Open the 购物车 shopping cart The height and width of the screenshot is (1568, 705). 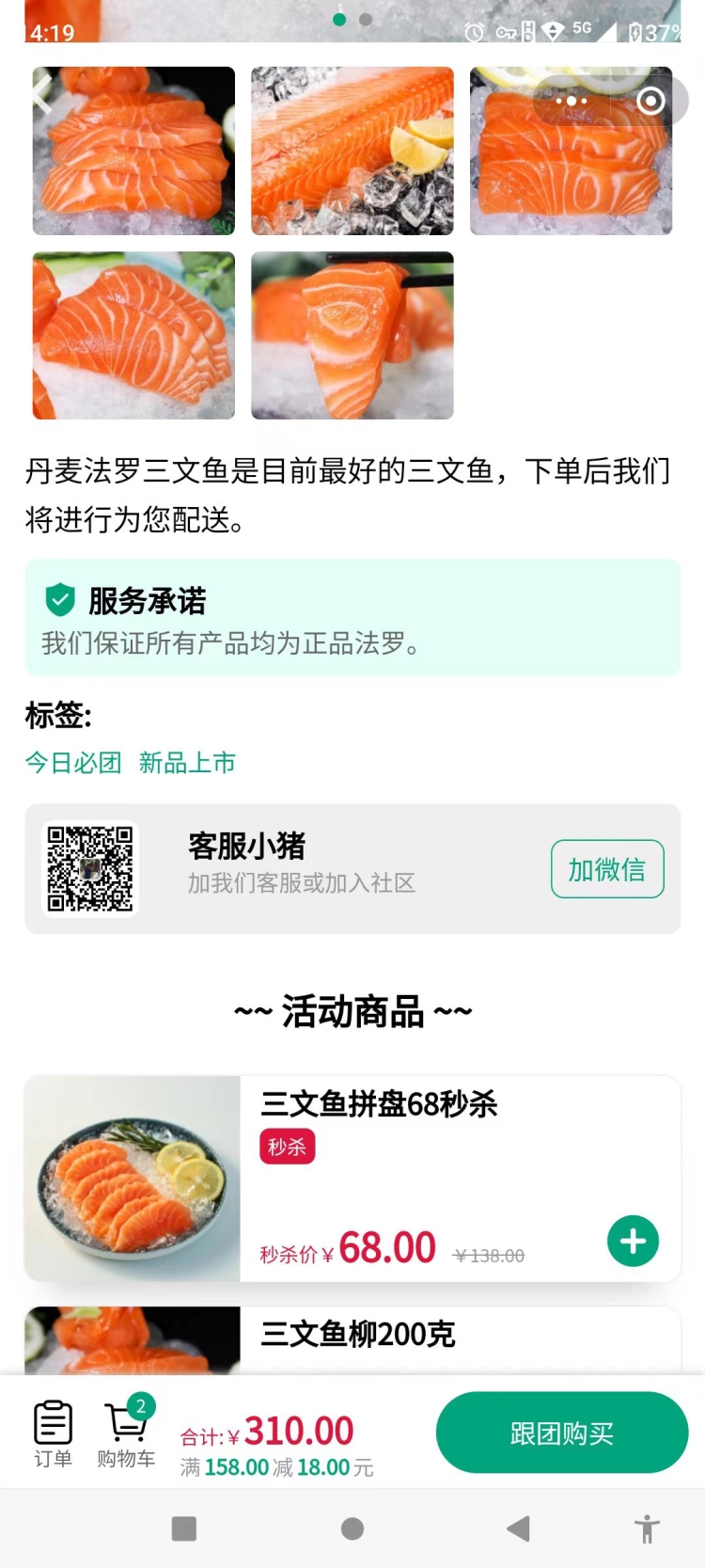click(126, 1433)
